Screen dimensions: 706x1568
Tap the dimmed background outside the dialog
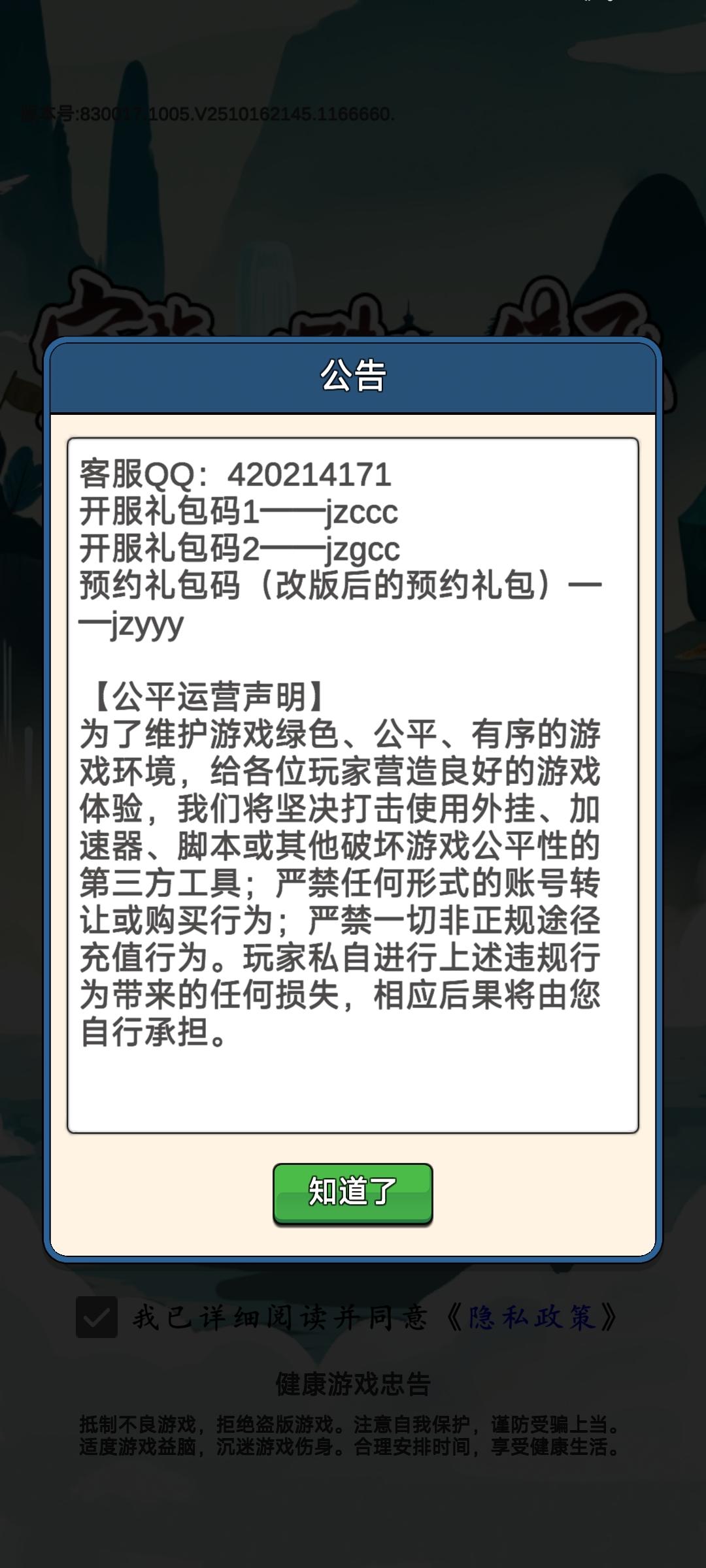click(x=353, y=196)
